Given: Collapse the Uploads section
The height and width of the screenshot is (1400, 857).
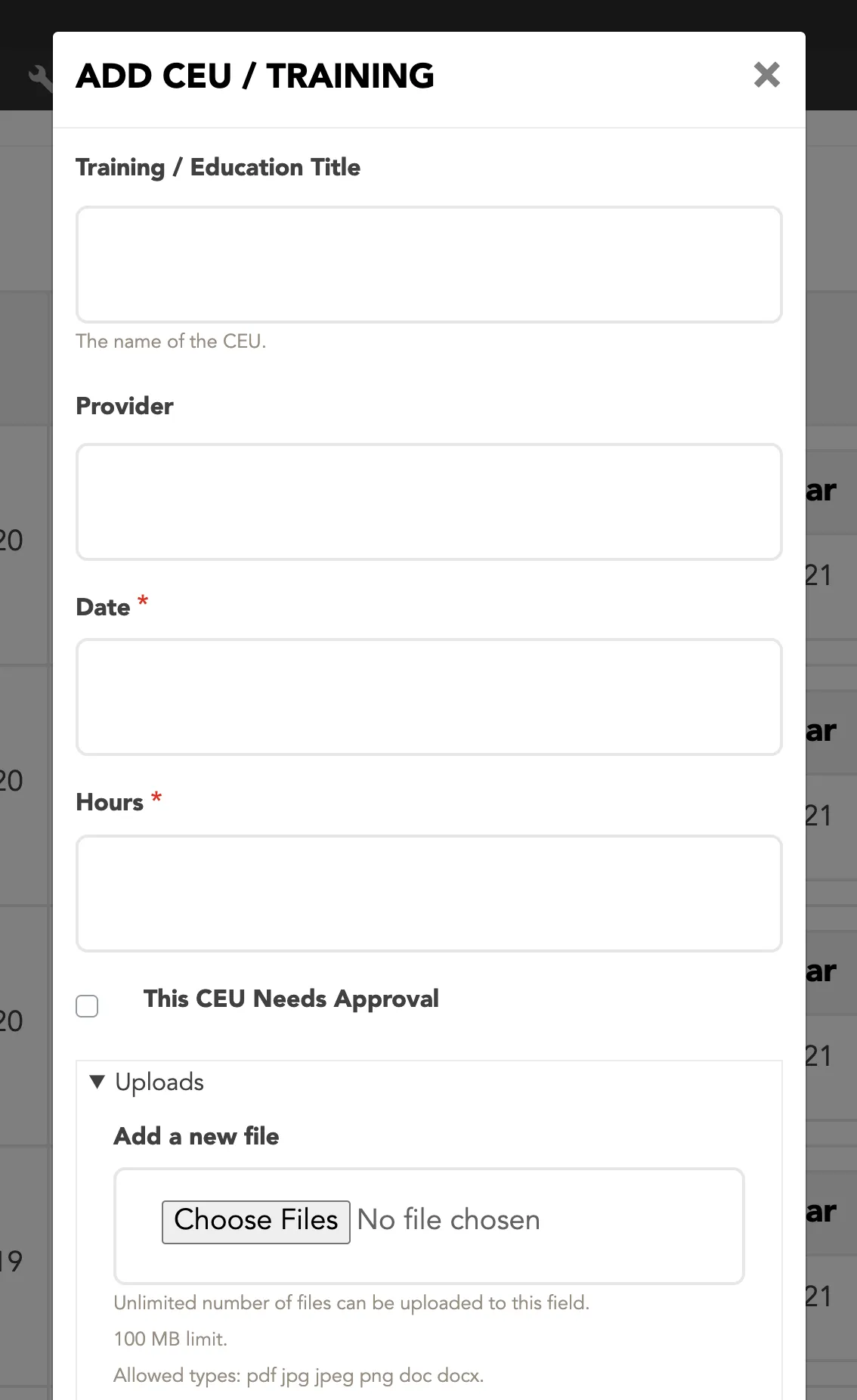Looking at the screenshot, I should [x=147, y=1082].
